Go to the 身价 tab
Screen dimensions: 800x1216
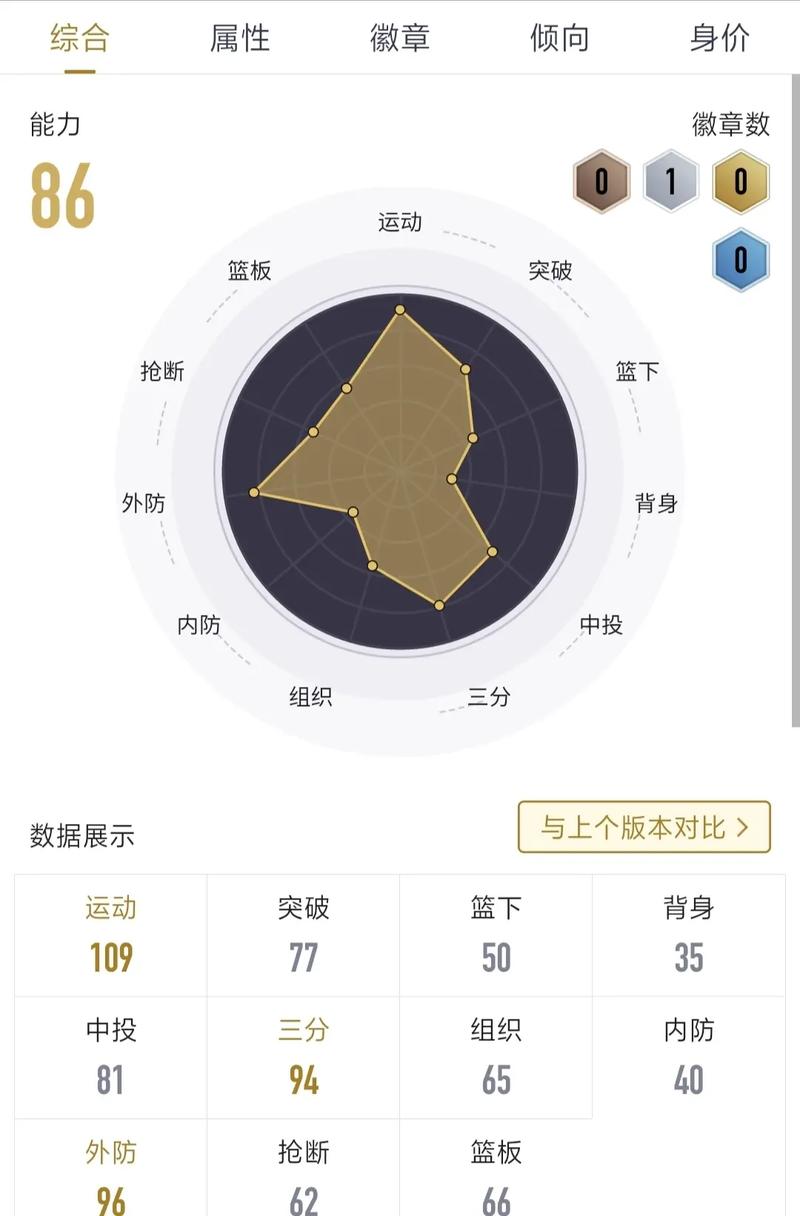pyautogui.click(x=719, y=38)
